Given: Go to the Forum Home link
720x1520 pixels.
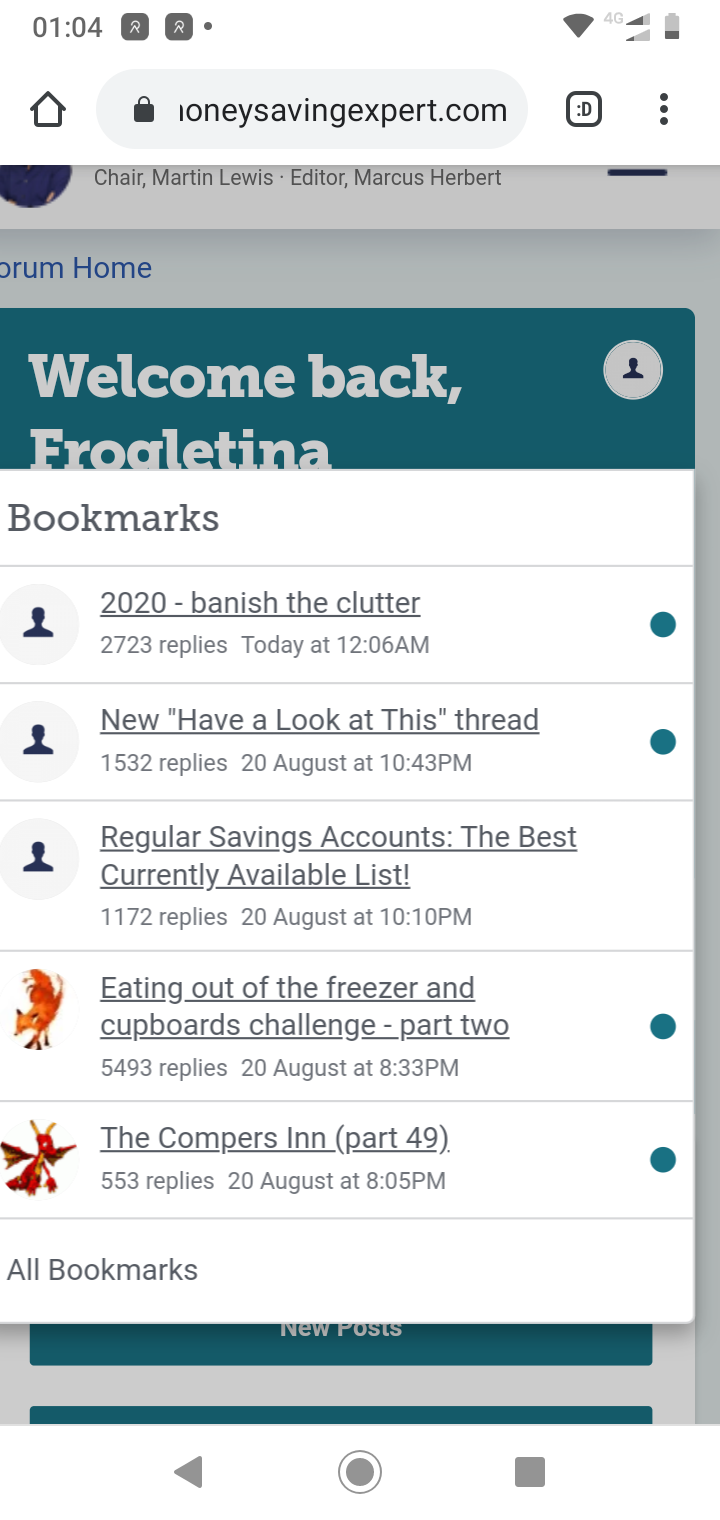Looking at the screenshot, I should coord(76,268).
